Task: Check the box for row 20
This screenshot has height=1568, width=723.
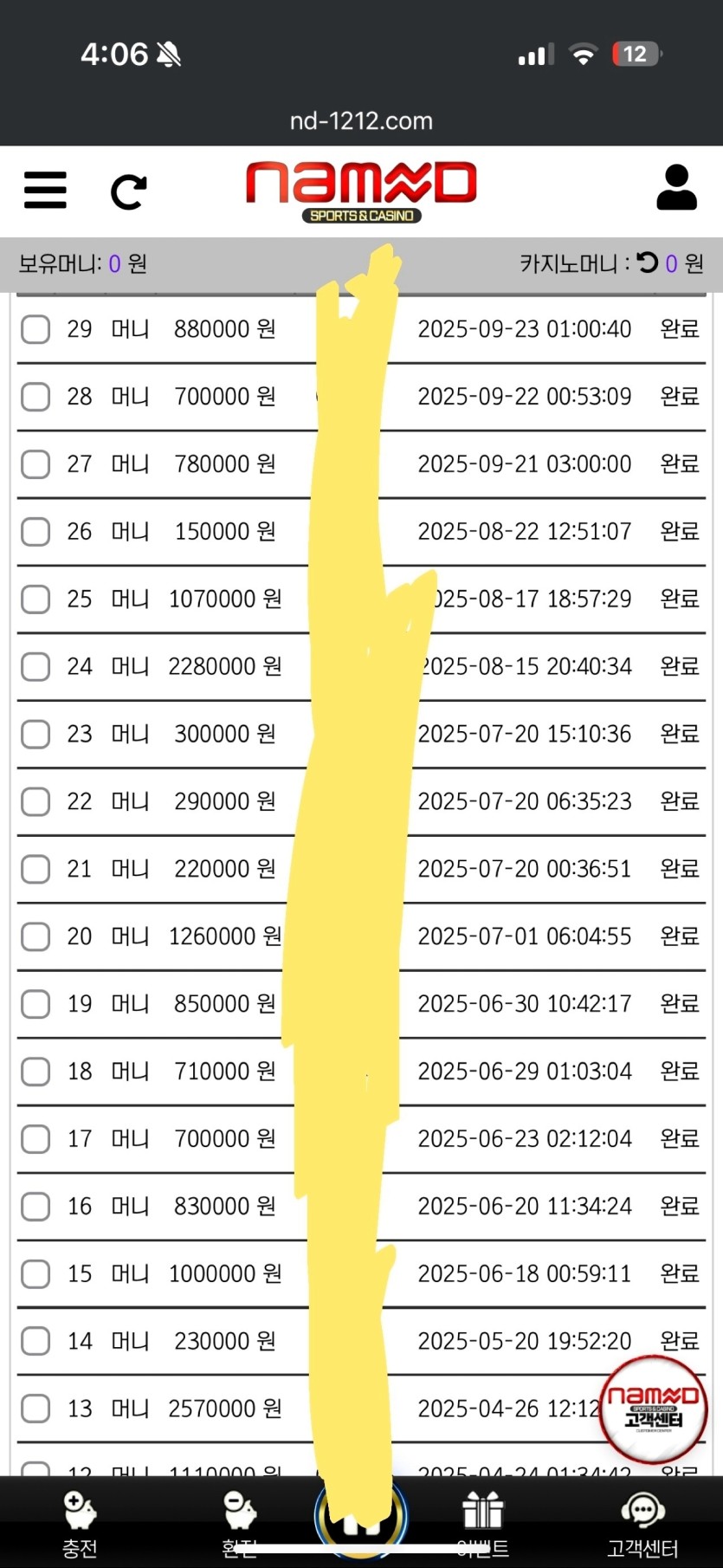Action: (x=36, y=937)
